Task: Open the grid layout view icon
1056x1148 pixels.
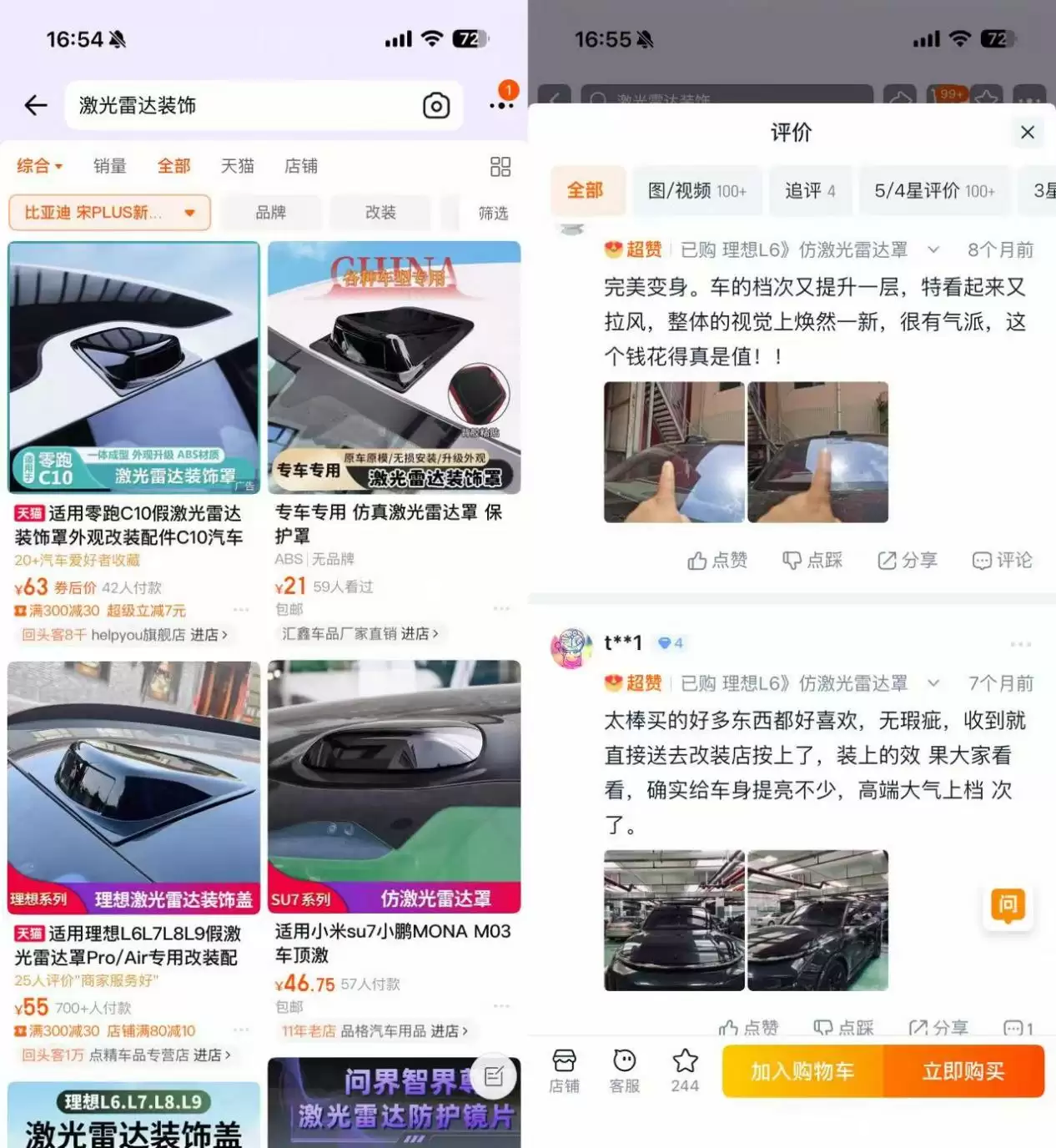Action: tap(500, 166)
